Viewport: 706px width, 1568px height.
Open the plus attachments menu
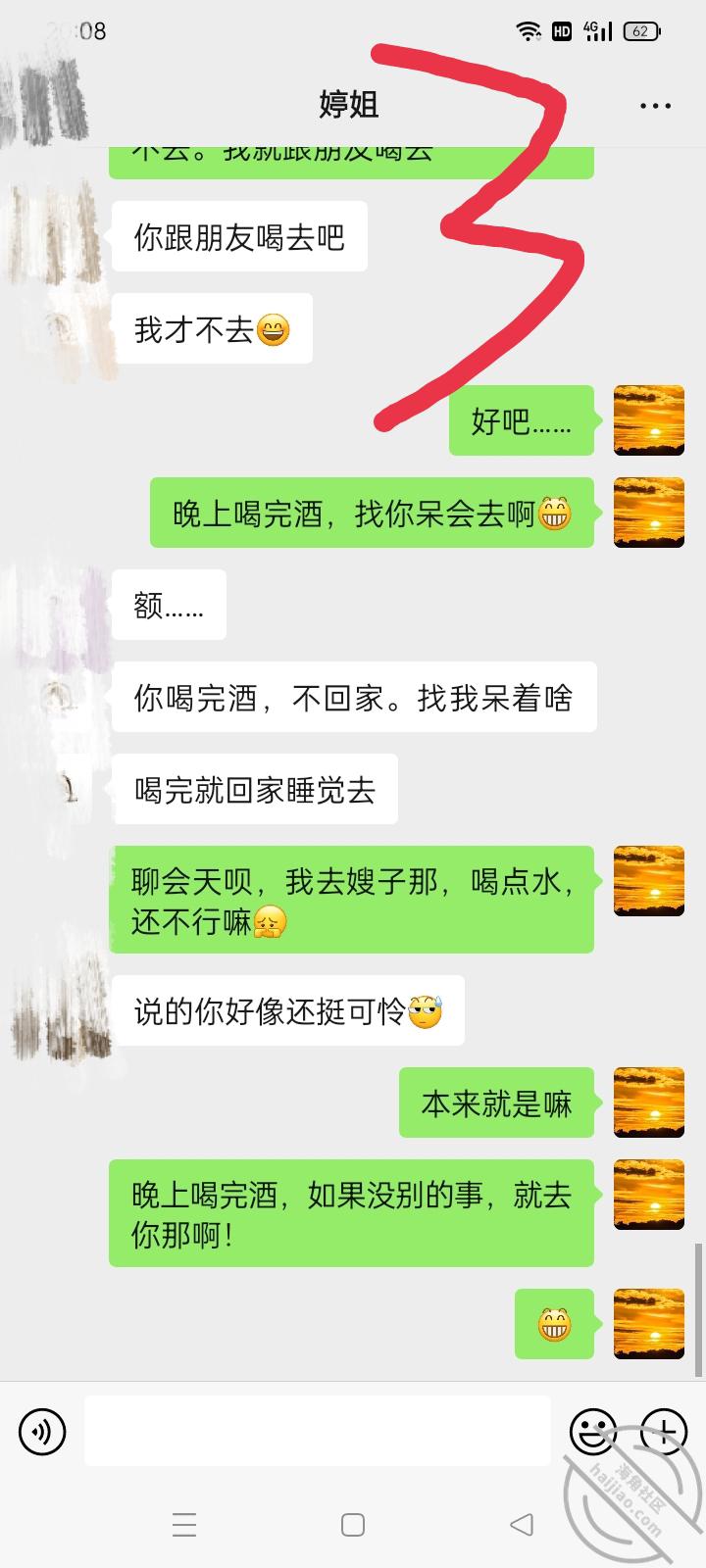[x=664, y=1432]
